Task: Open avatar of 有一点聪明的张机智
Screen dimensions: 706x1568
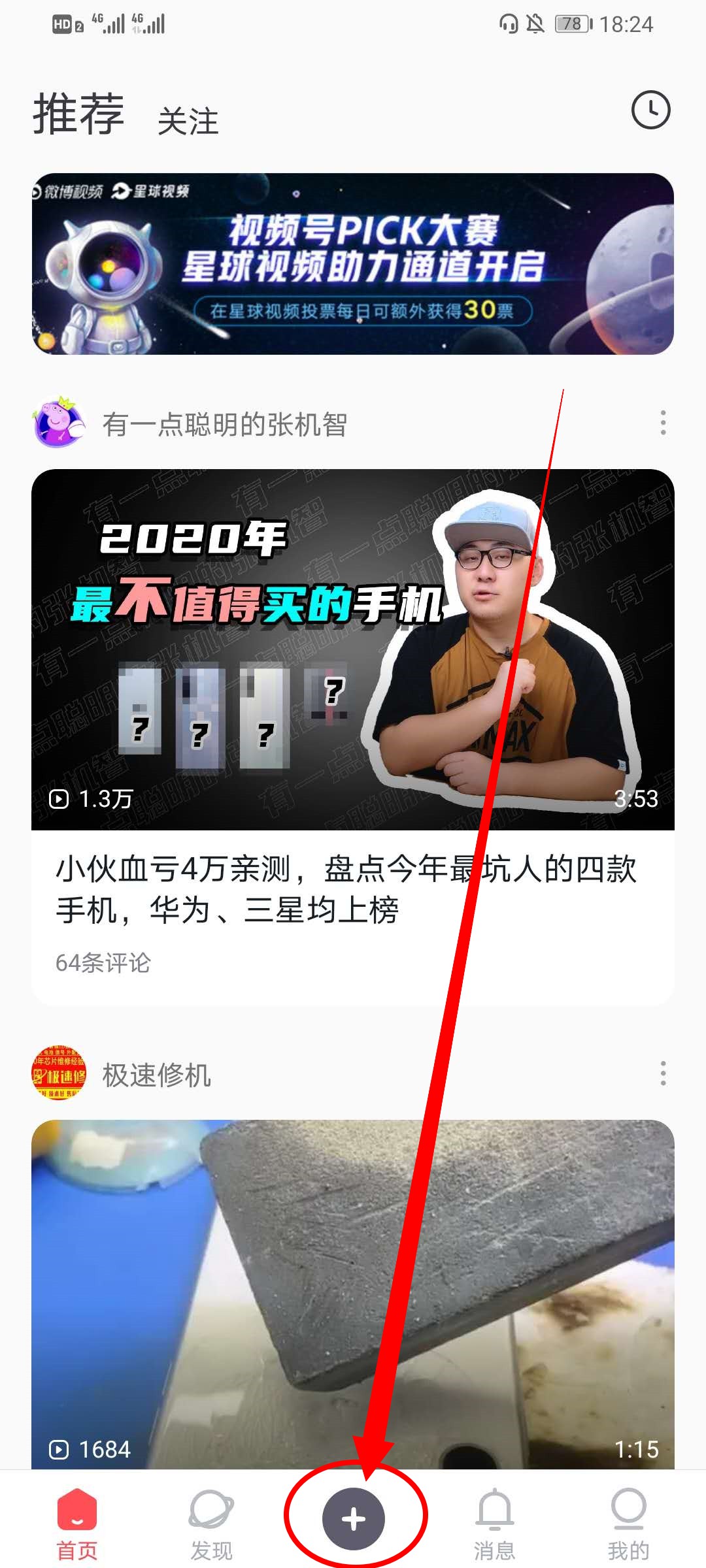Action: click(x=59, y=423)
